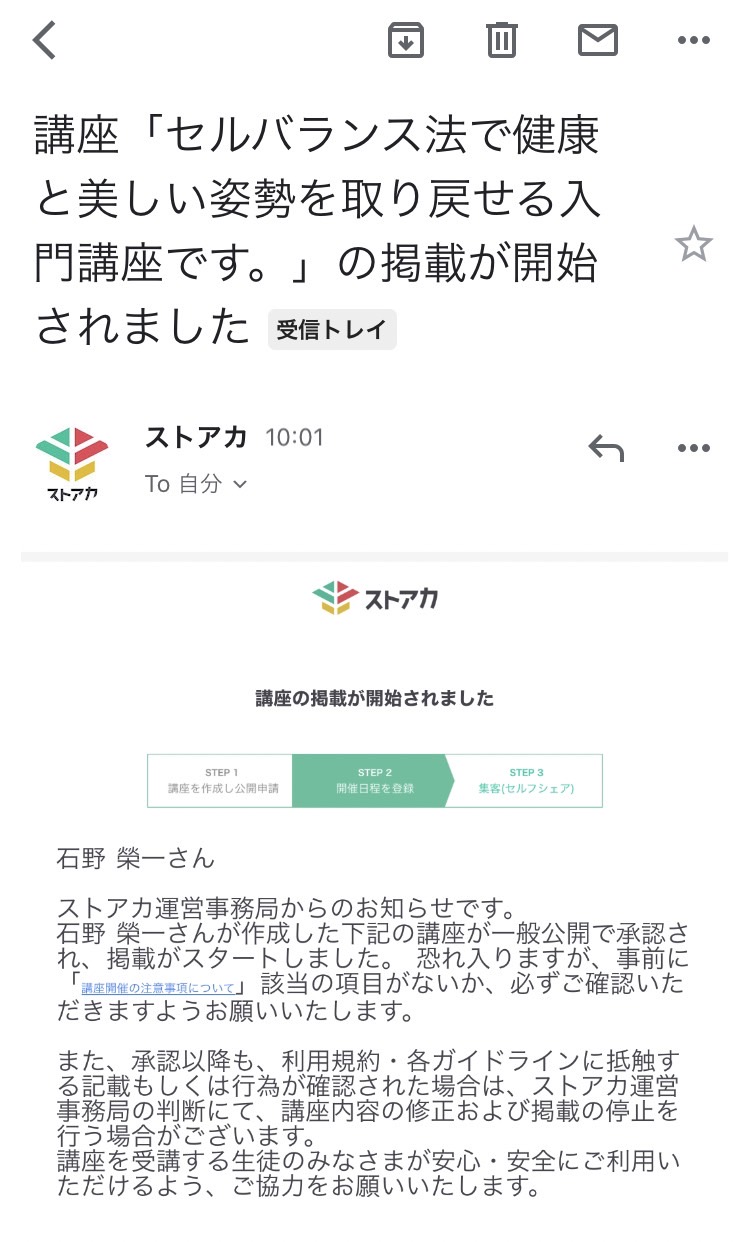Go back to the inbox
This screenshot has height=1242, width=750.
pos(45,41)
